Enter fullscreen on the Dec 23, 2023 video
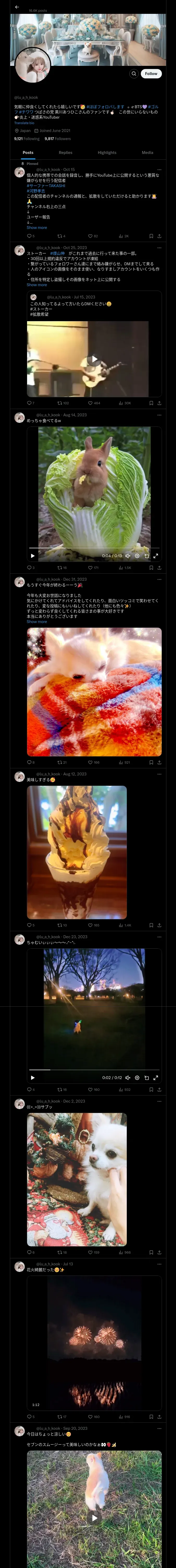Screen dimensions: 176x1568 (x=156, y=1078)
